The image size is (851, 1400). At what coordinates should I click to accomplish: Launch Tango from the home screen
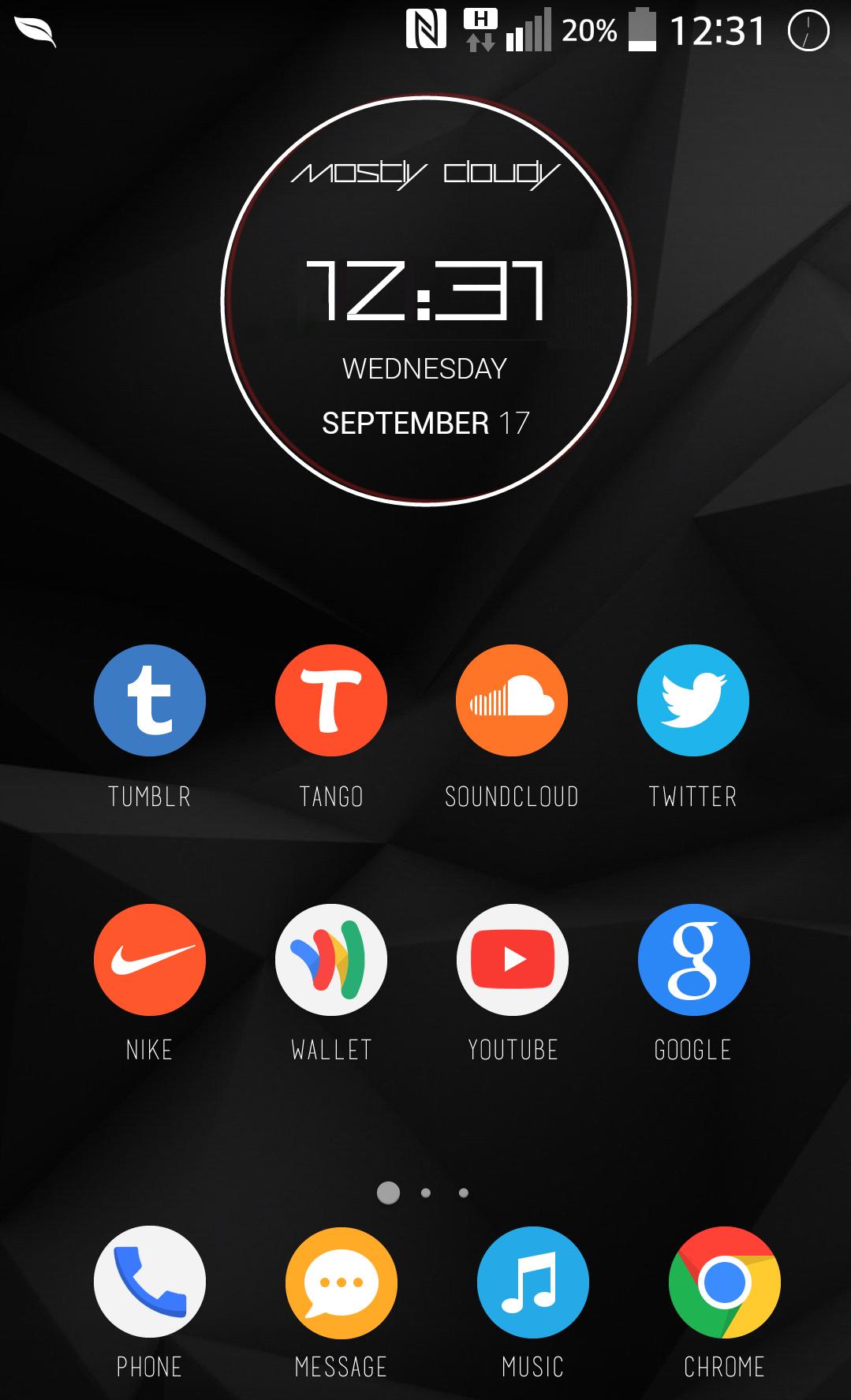click(330, 700)
